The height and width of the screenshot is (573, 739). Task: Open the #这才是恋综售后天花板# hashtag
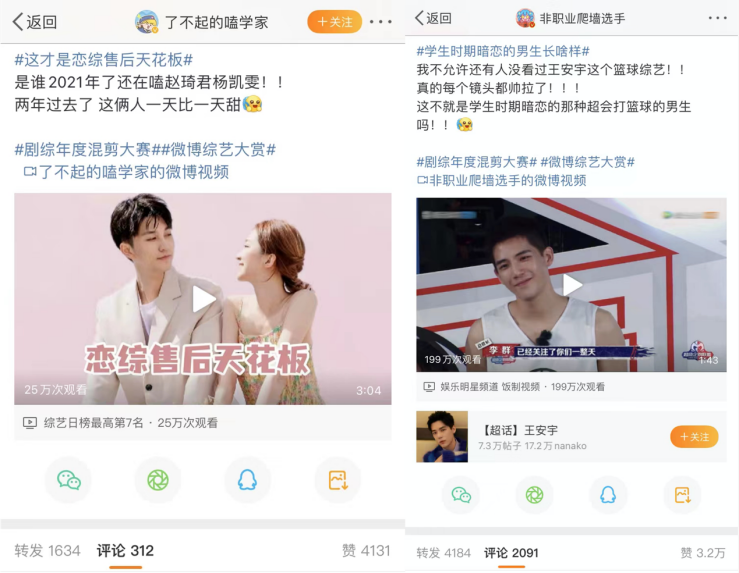(x=104, y=60)
